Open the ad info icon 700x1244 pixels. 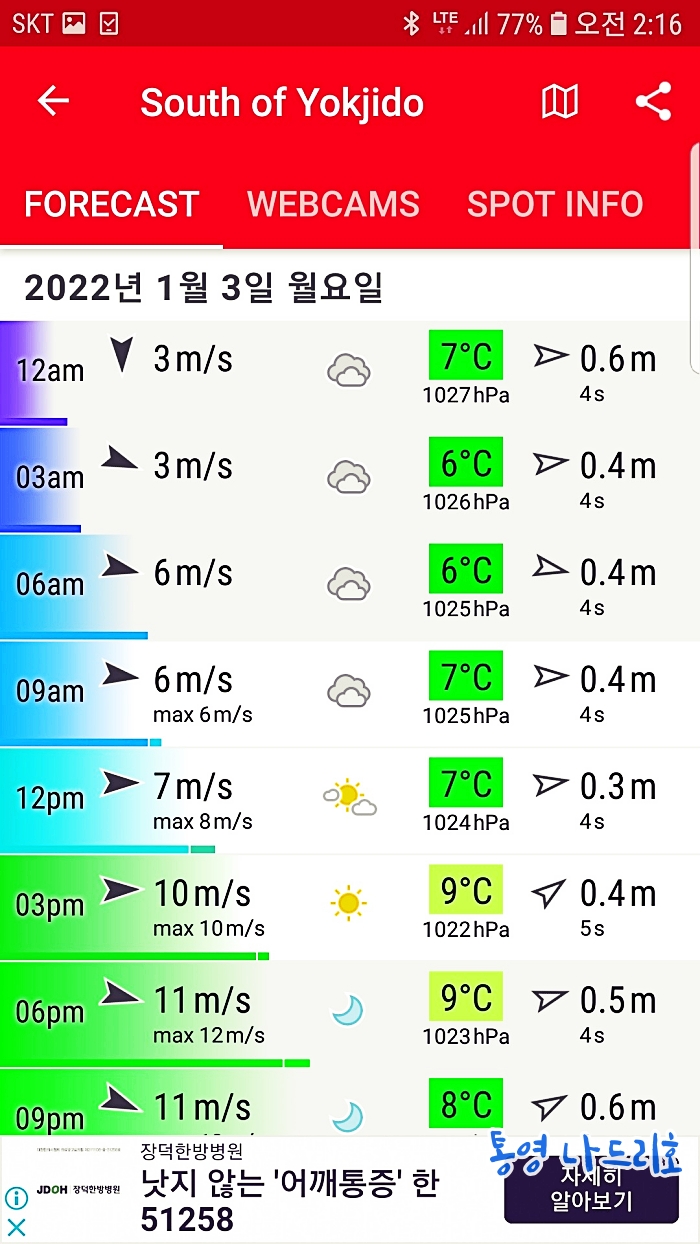tap(16, 1198)
